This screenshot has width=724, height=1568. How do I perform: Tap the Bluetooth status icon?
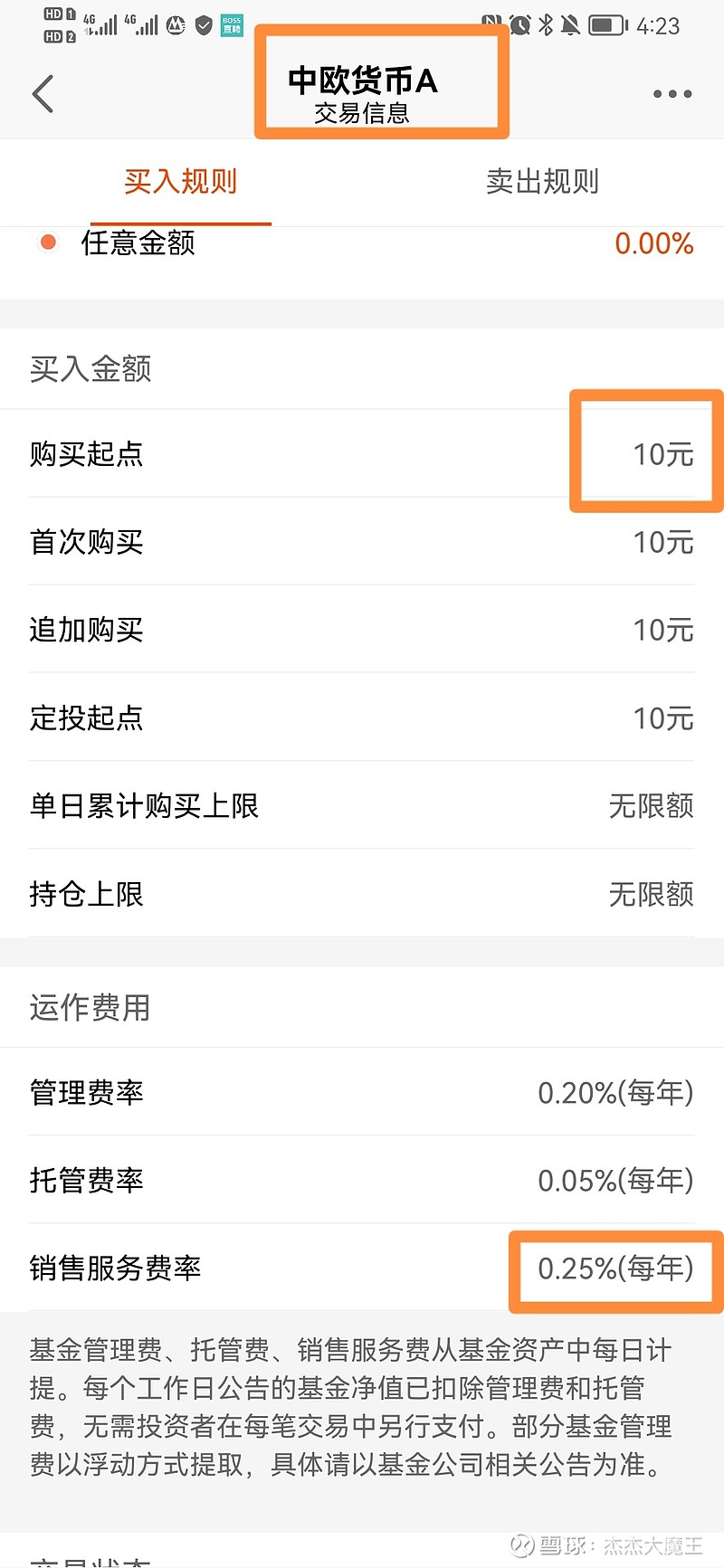(x=547, y=25)
